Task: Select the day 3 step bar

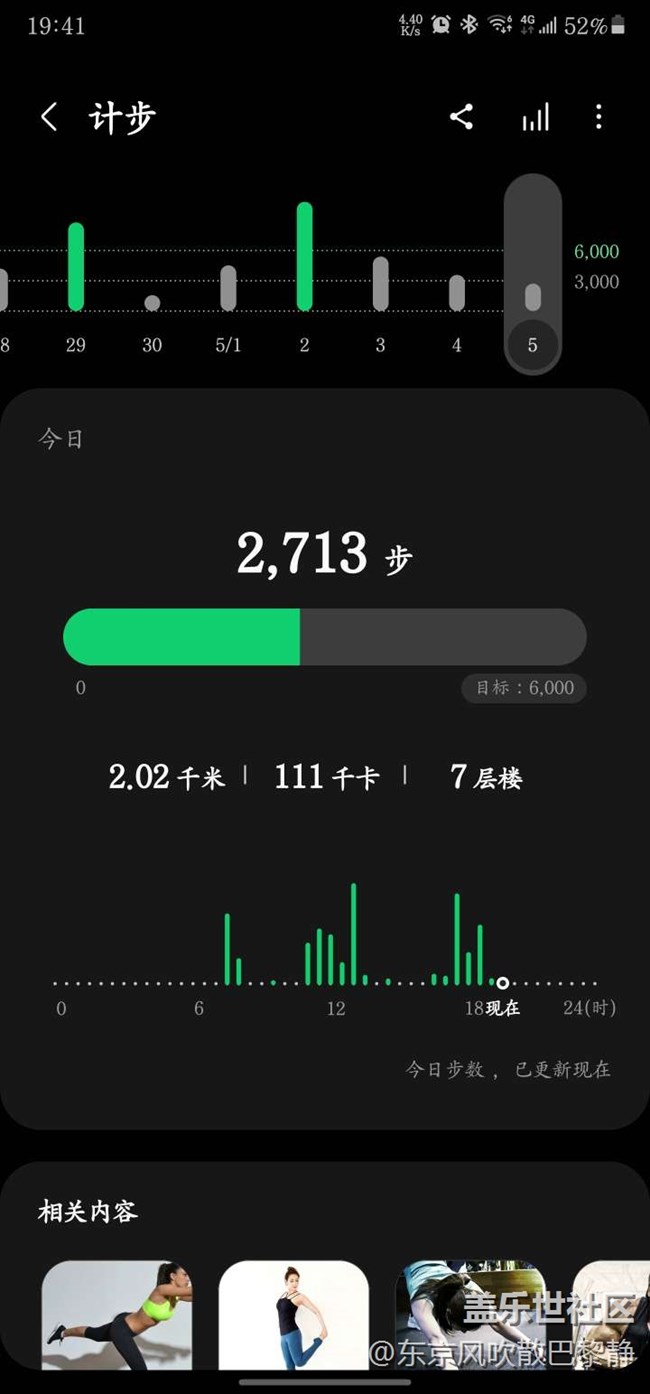Action: pos(380,284)
